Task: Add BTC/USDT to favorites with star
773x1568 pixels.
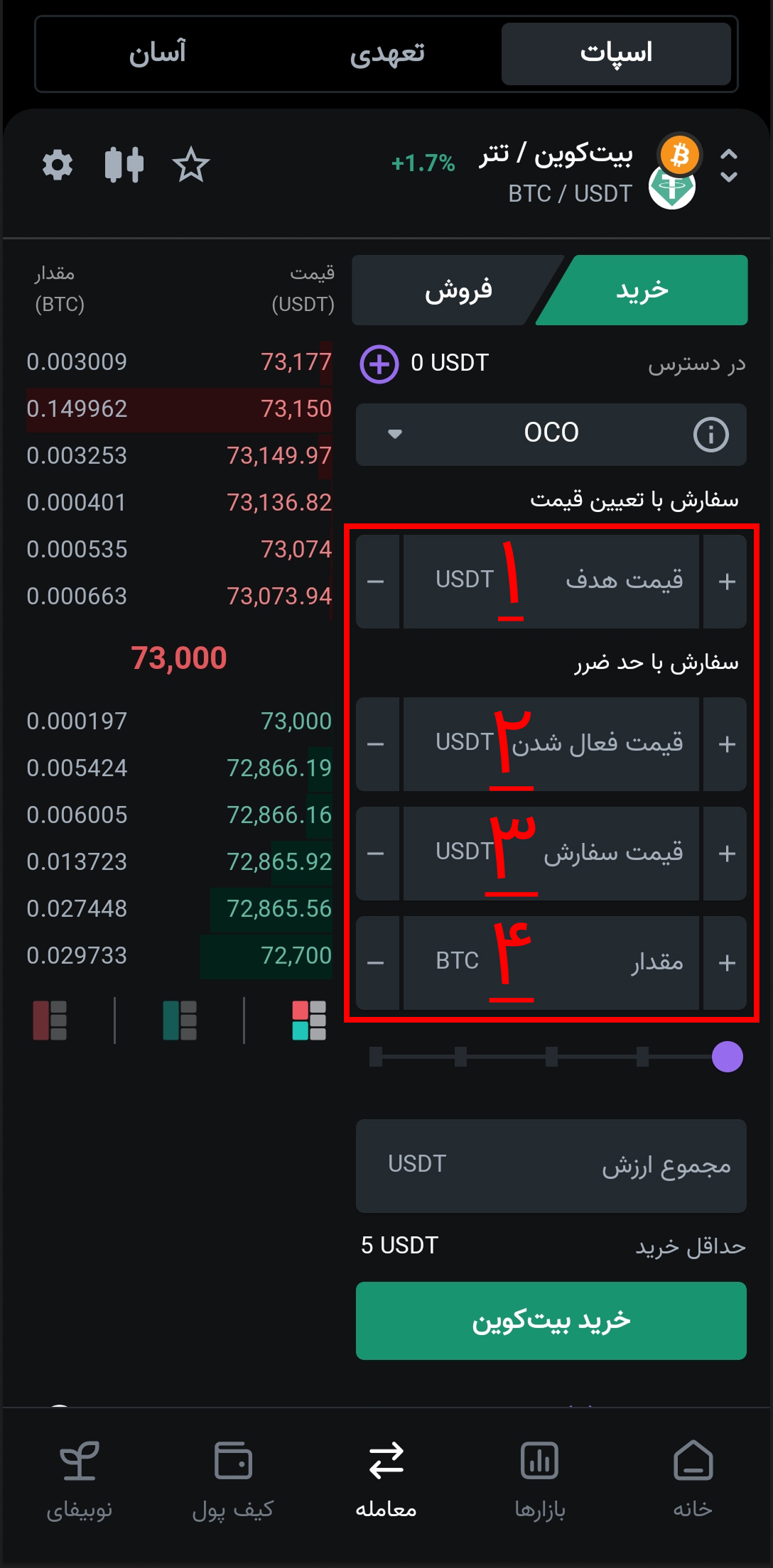Action: [191, 165]
